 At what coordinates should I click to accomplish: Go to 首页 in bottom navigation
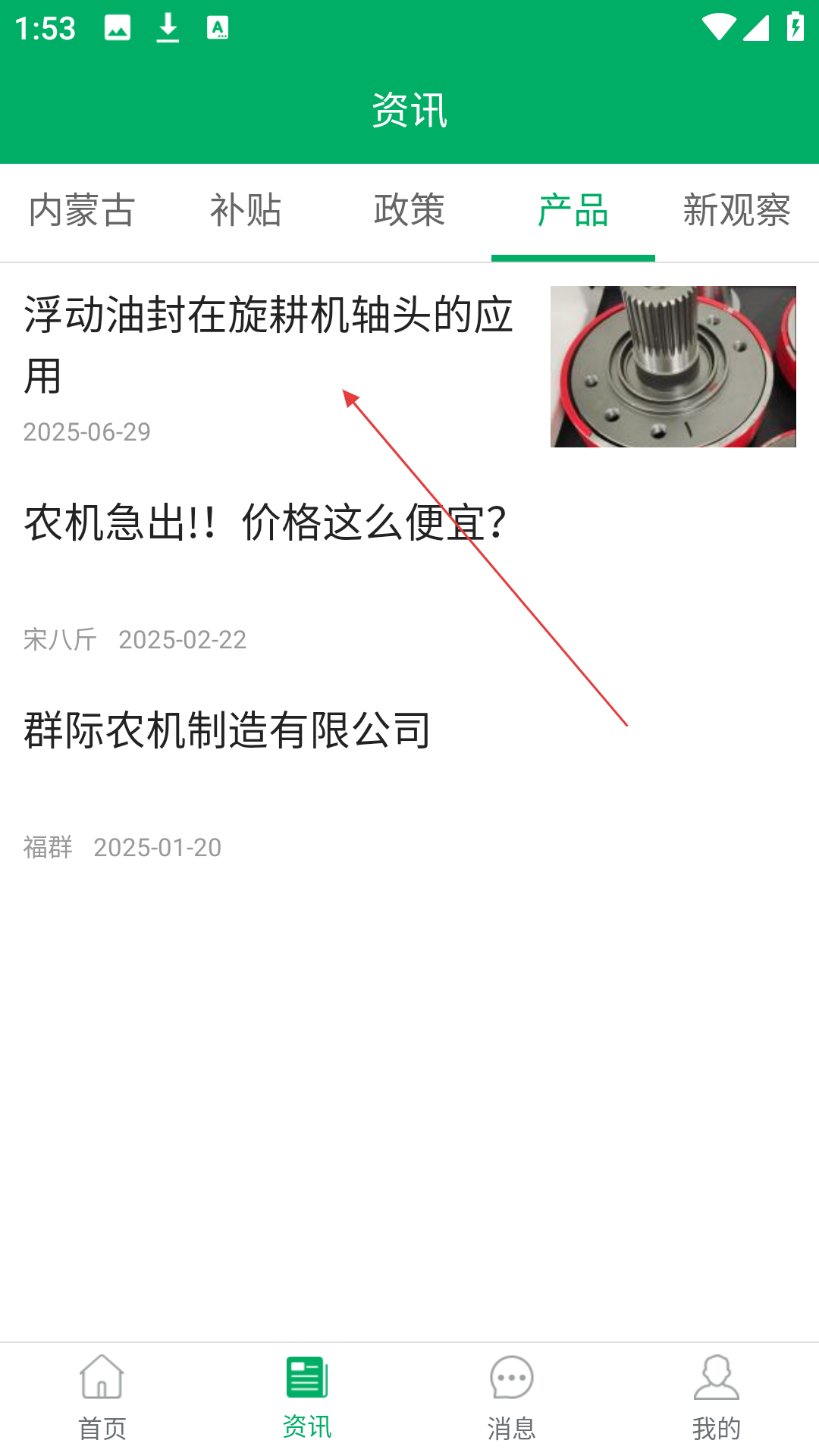(x=102, y=1398)
